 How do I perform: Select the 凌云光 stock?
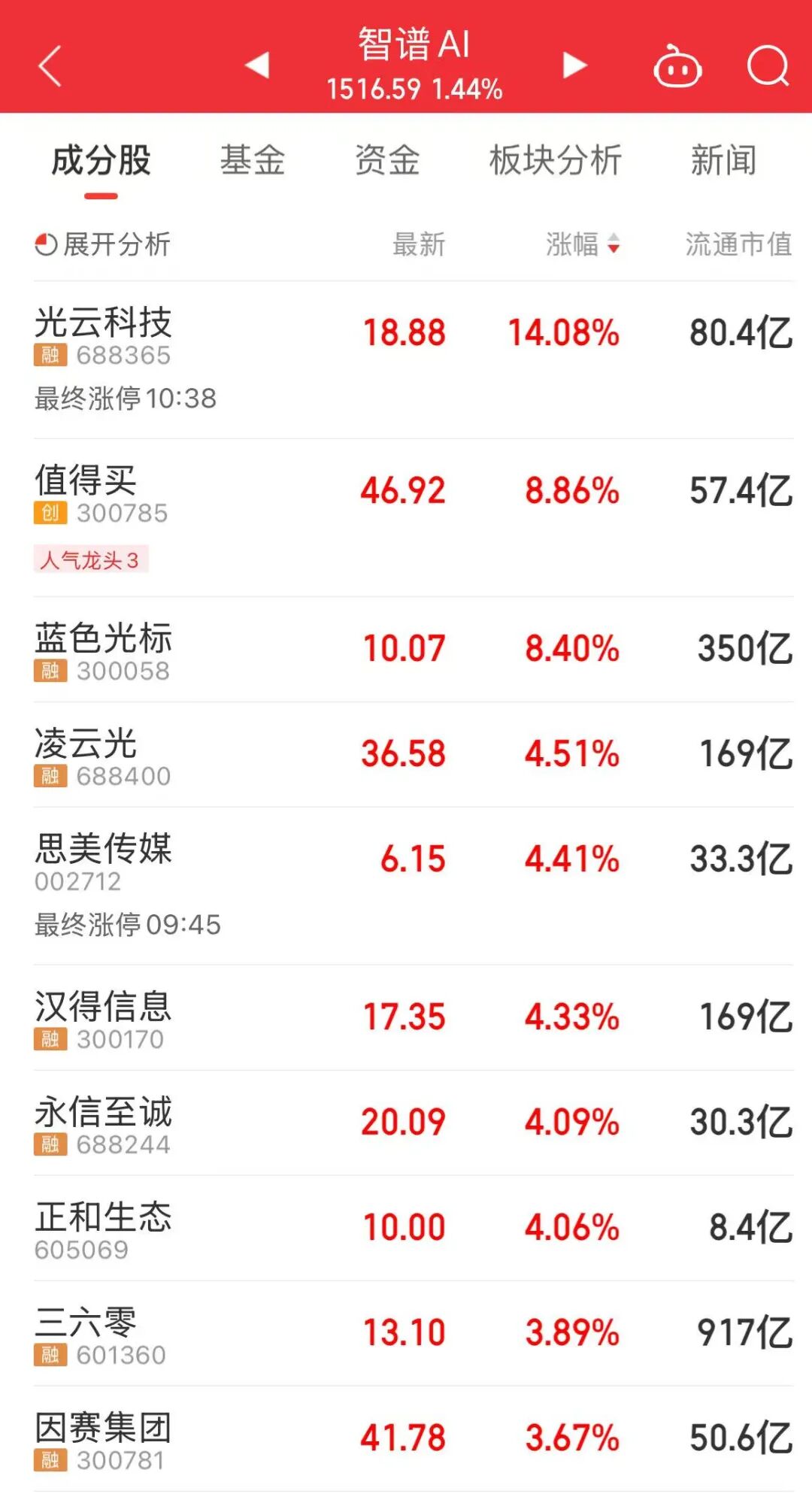click(x=86, y=744)
